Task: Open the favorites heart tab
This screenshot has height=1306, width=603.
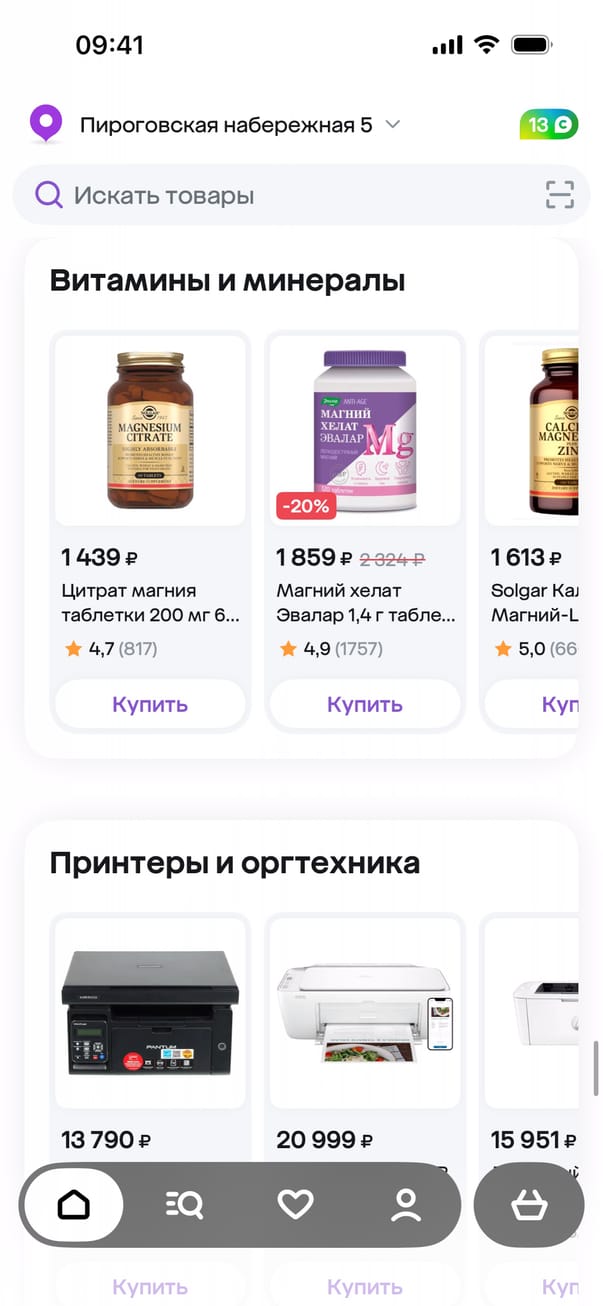Action: tap(295, 1204)
